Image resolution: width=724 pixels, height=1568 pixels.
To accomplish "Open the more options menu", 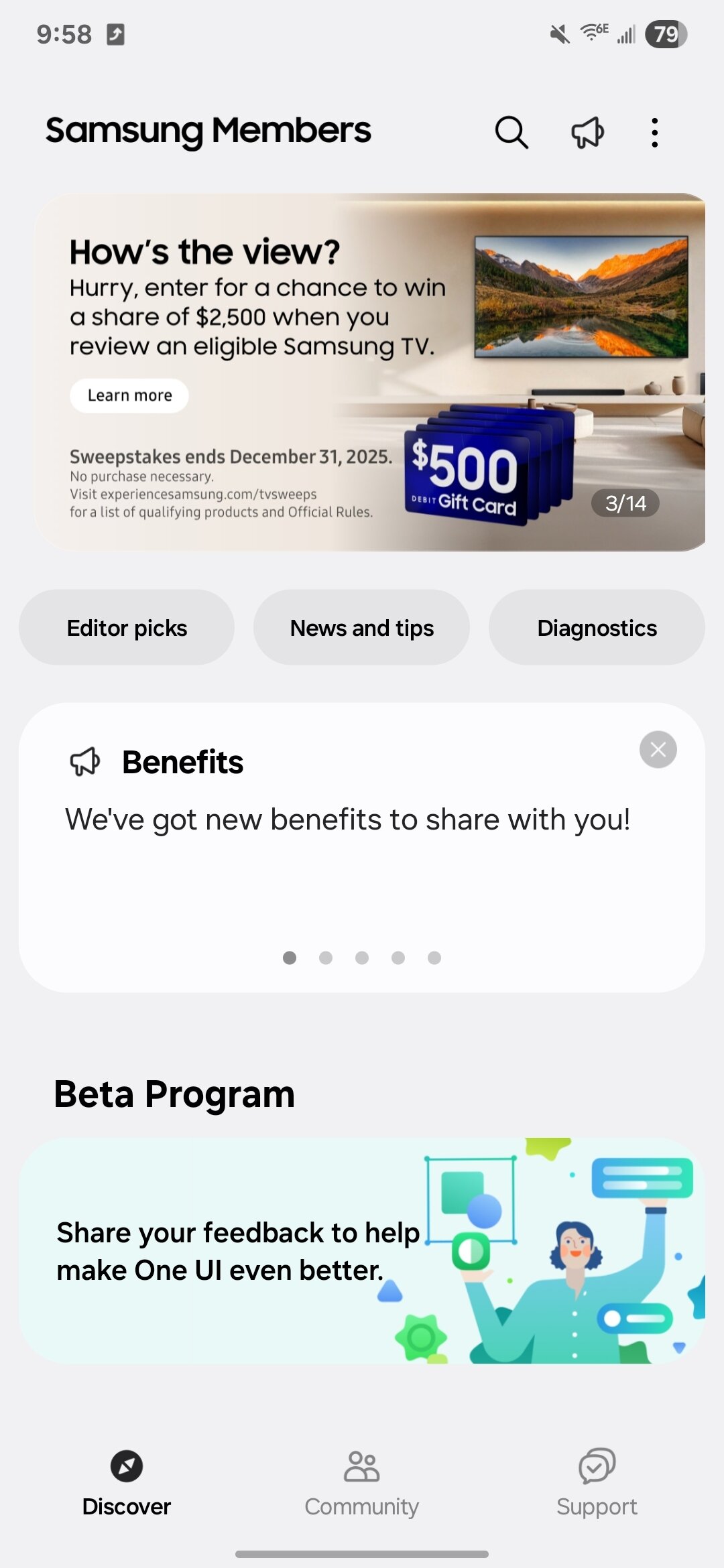I will [x=654, y=133].
